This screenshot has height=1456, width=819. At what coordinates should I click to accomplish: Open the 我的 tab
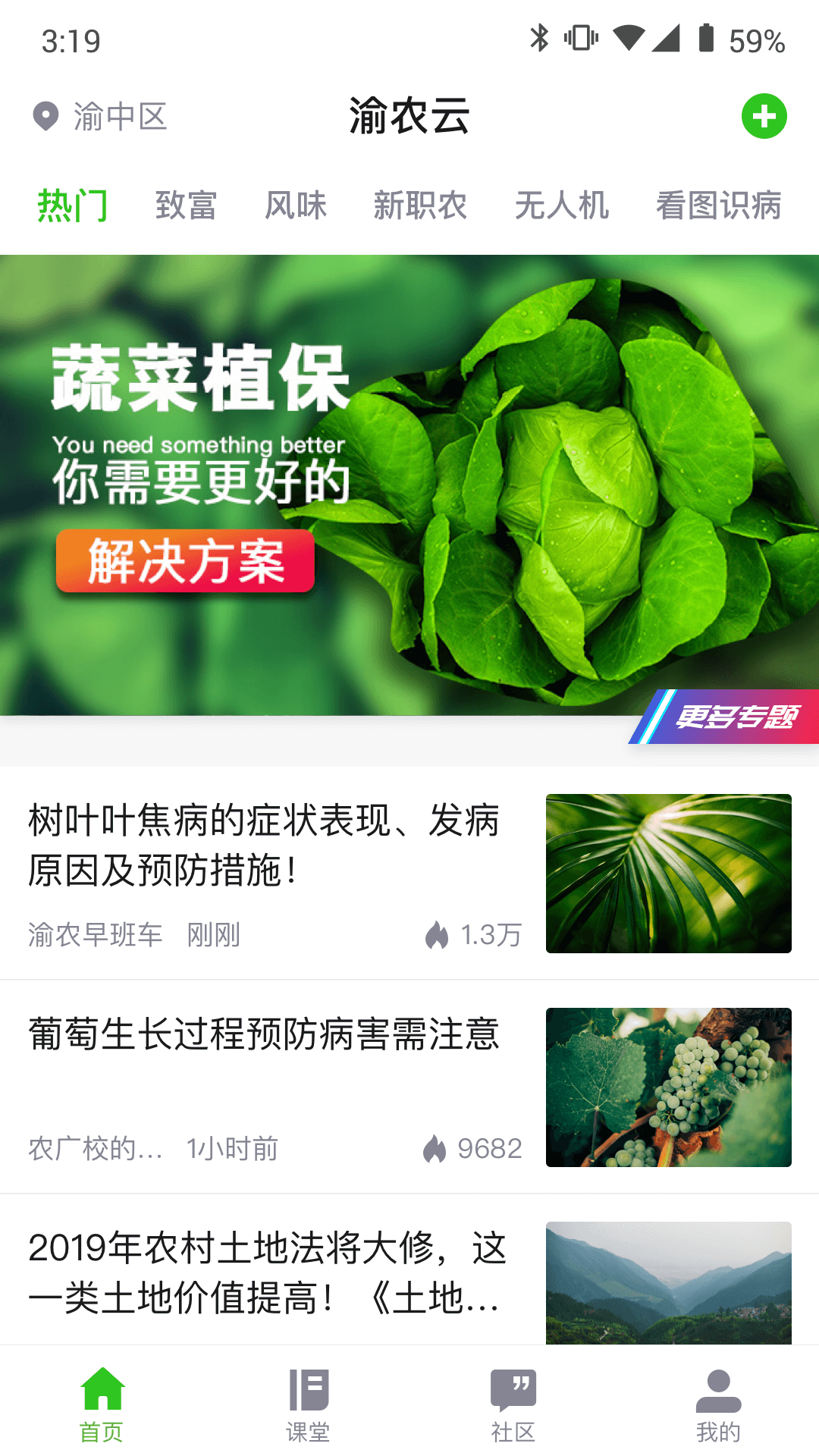click(718, 1404)
